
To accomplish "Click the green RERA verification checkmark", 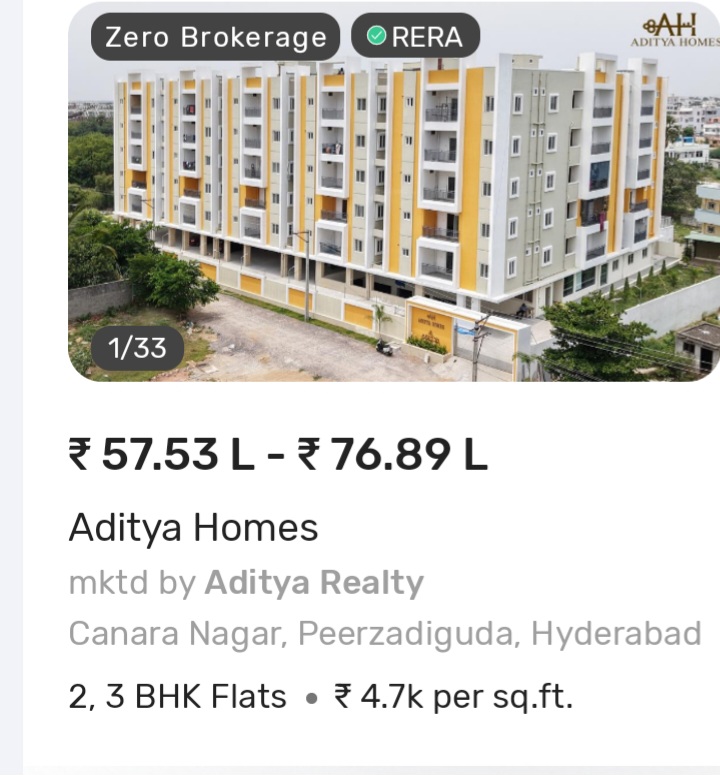I will point(378,37).
